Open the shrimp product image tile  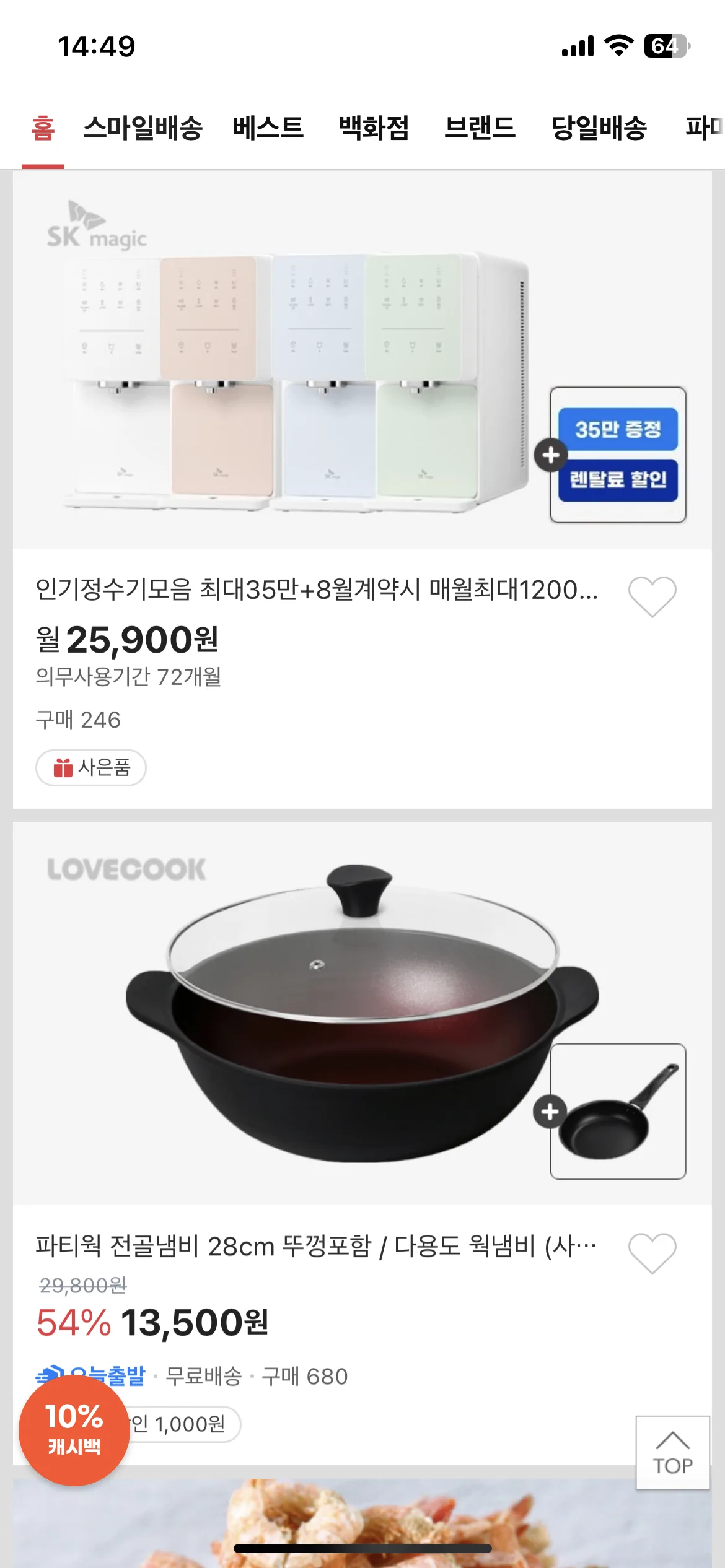pyautogui.click(x=372, y=1517)
